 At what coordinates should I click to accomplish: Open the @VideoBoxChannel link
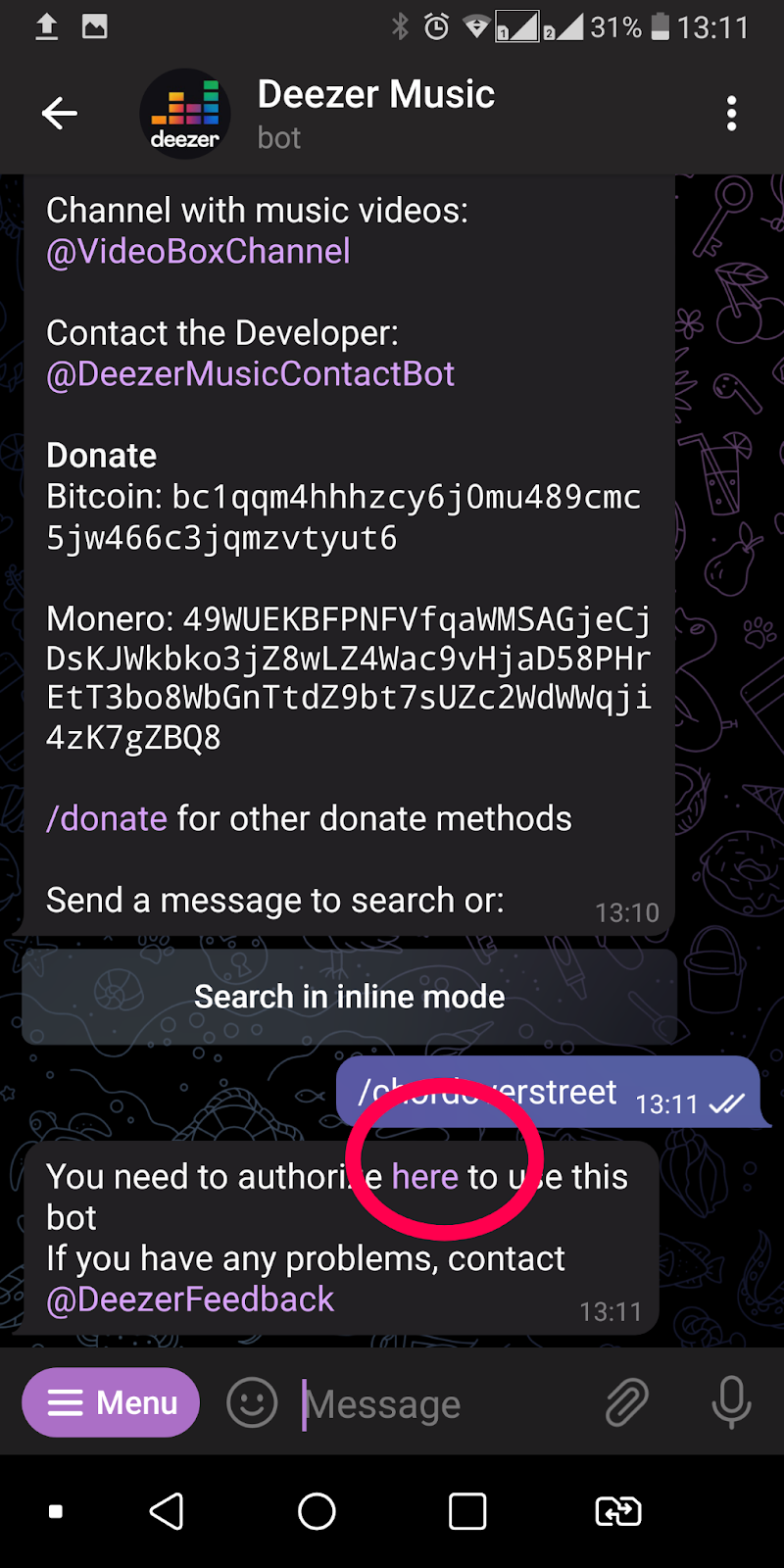tap(198, 252)
